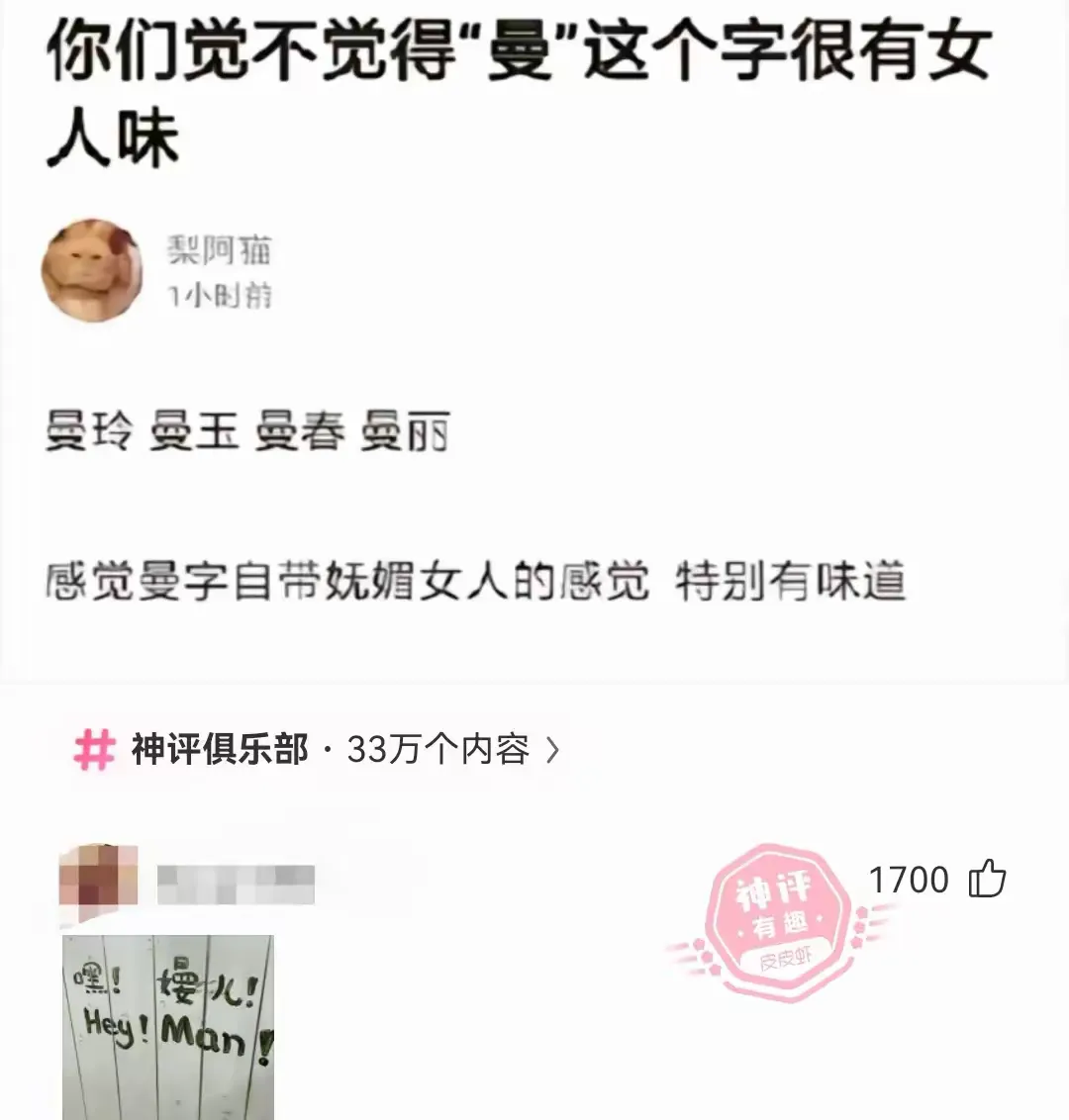The image size is (1069, 1120).
Task: Like the comment with 1700 likes
Action: (986, 879)
